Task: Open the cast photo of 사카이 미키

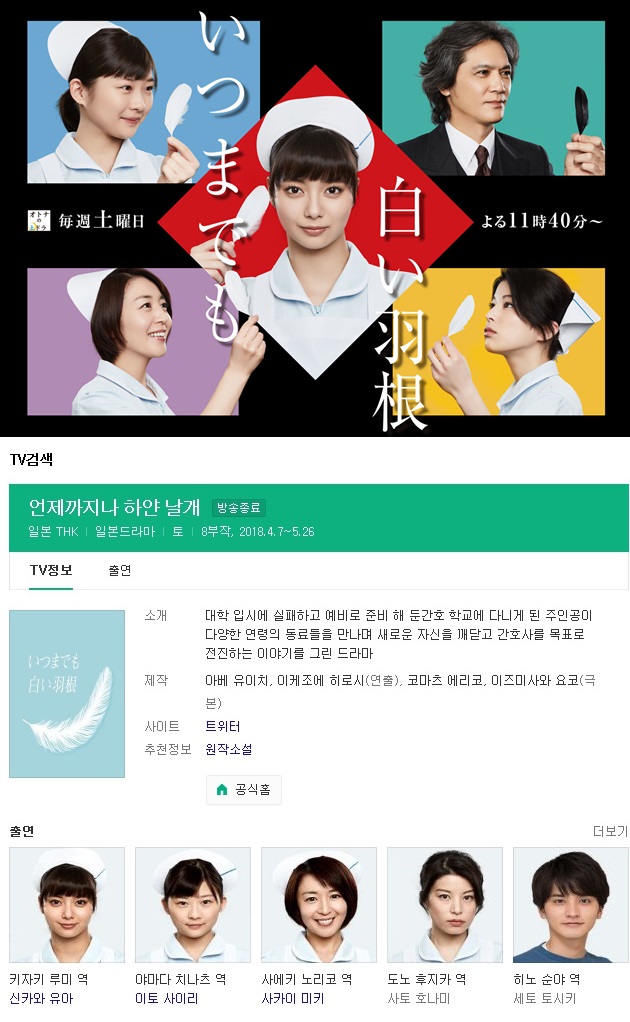Action: tap(319, 905)
